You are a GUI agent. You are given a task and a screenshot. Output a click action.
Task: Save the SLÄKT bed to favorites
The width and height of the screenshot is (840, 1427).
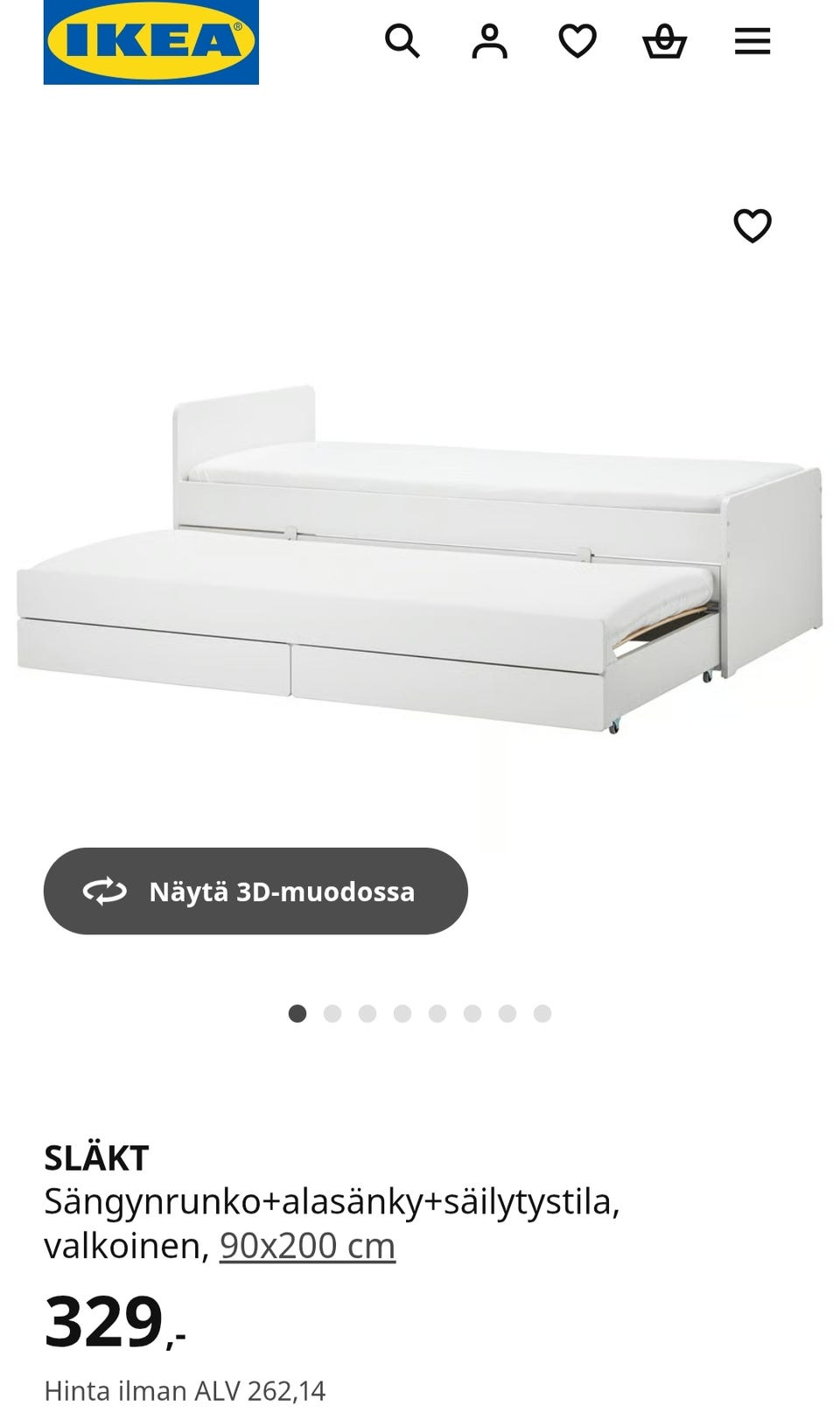pyautogui.click(x=752, y=226)
